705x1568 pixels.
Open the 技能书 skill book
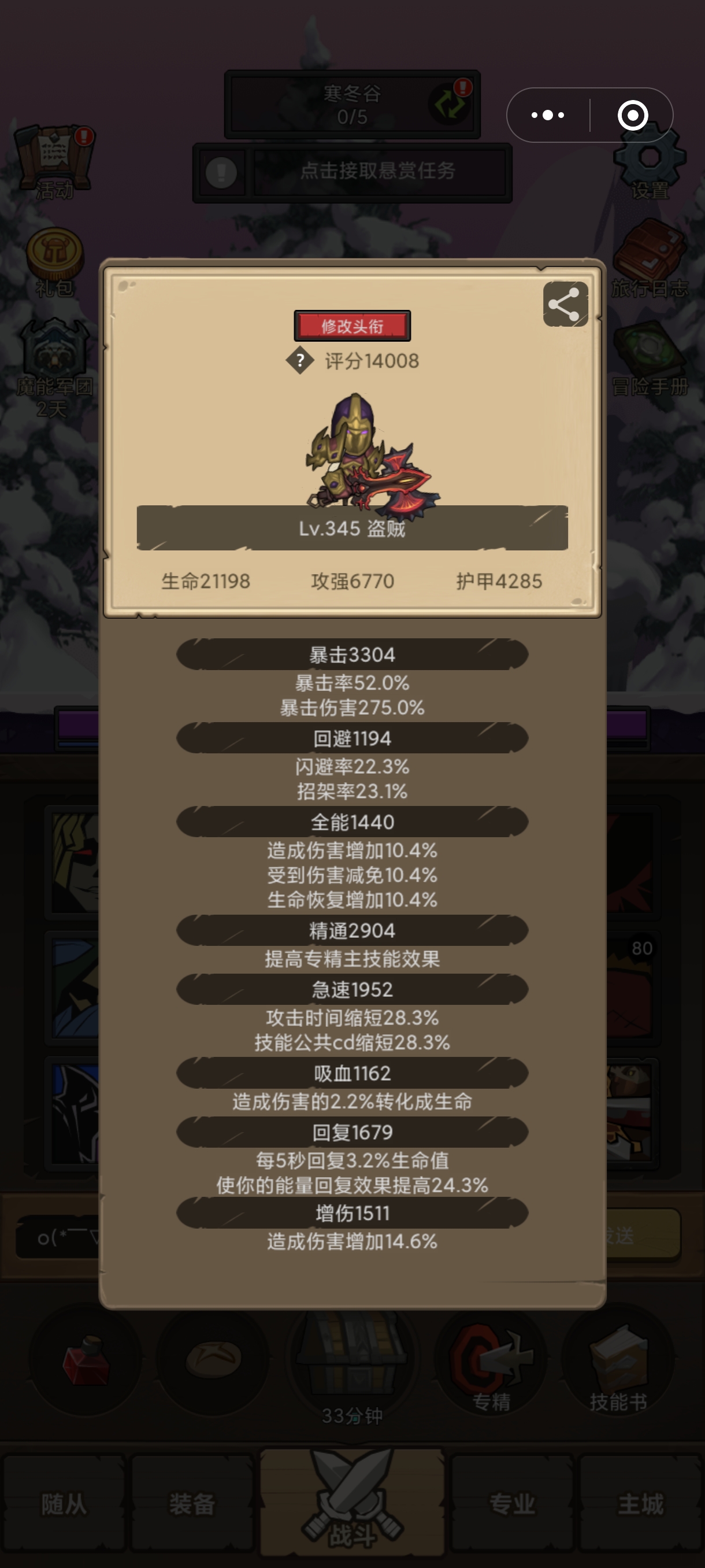point(617,1363)
